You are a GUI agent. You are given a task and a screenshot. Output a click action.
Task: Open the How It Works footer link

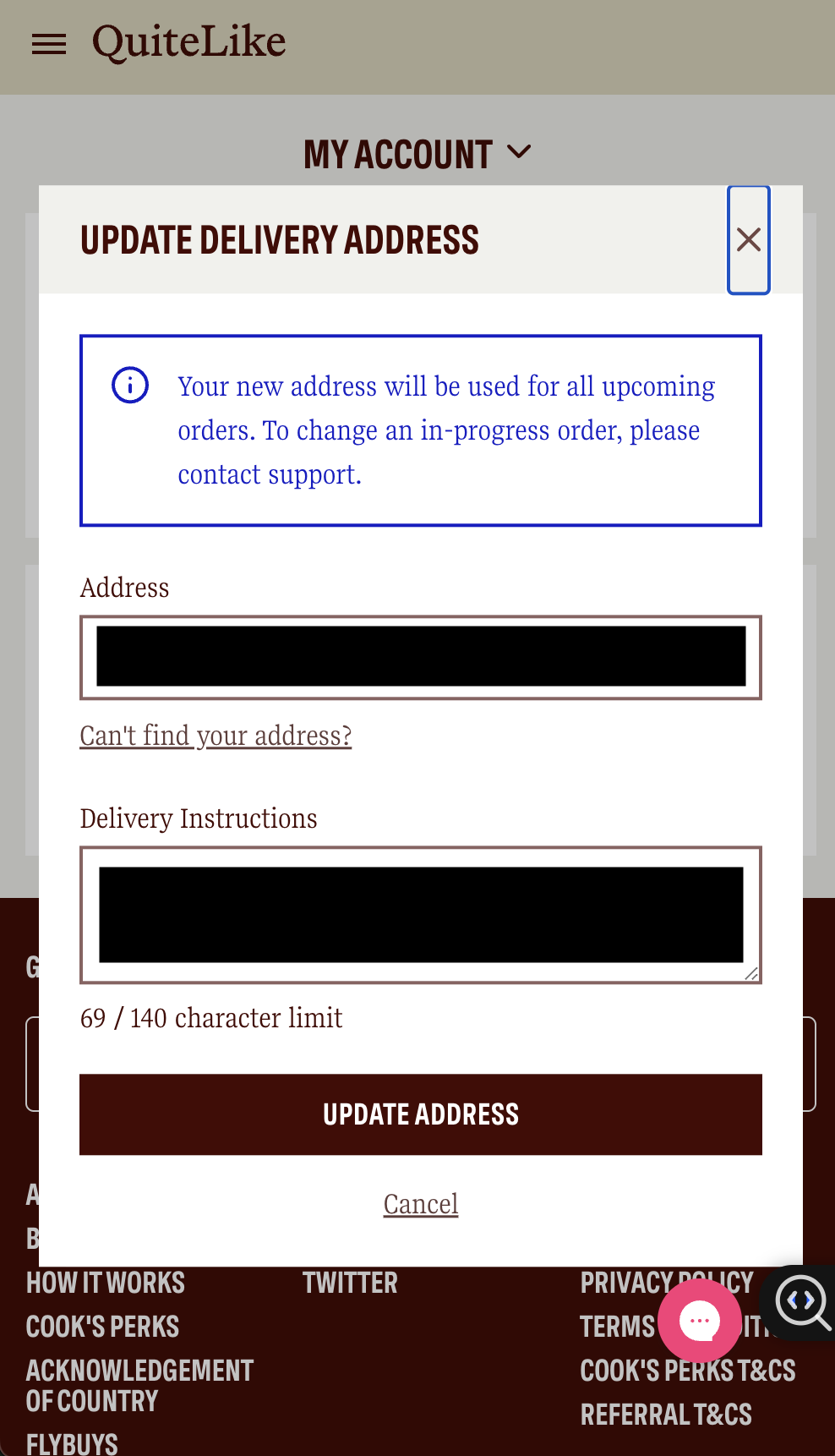(x=106, y=1283)
